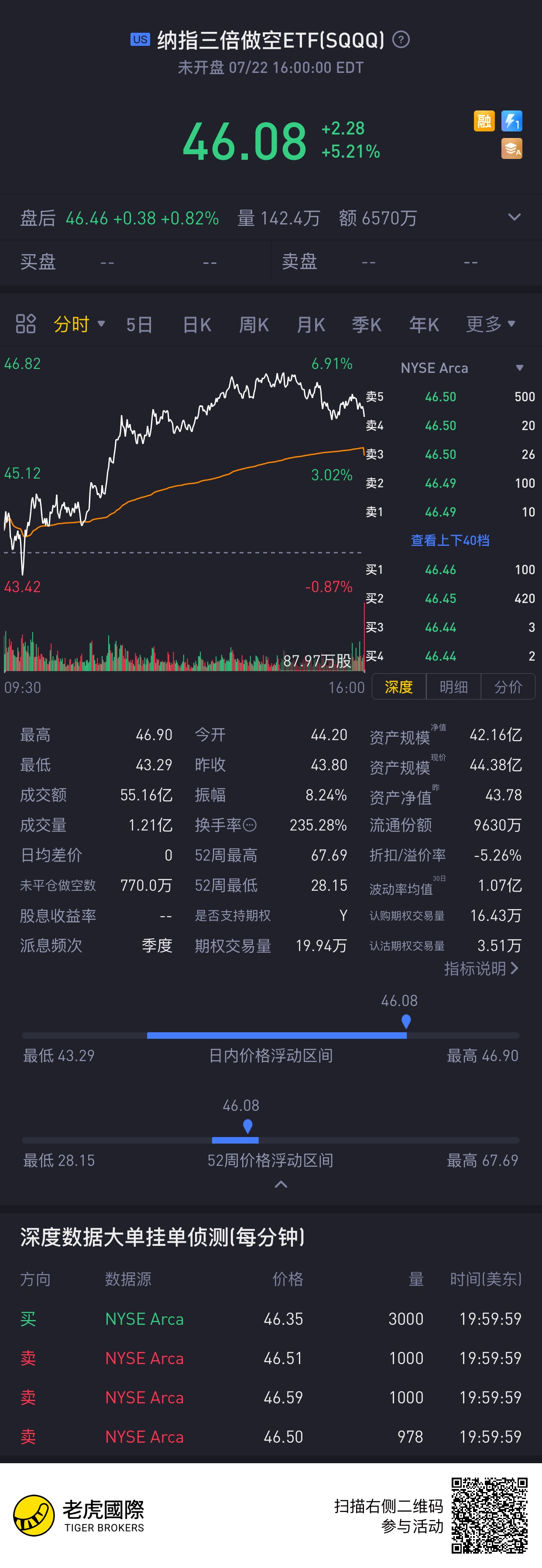Change the NYSE Arca exchange dropdown
Viewport: 542px width, 1568px height.
click(462, 368)
